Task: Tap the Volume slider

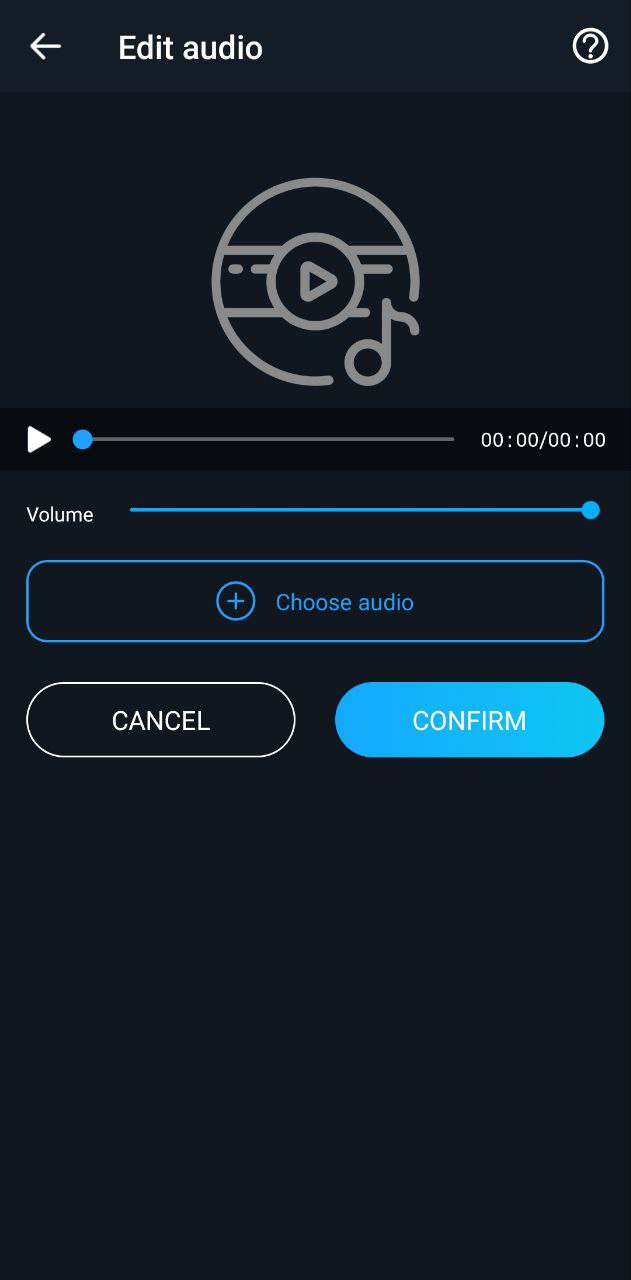Action: (360, 510)
